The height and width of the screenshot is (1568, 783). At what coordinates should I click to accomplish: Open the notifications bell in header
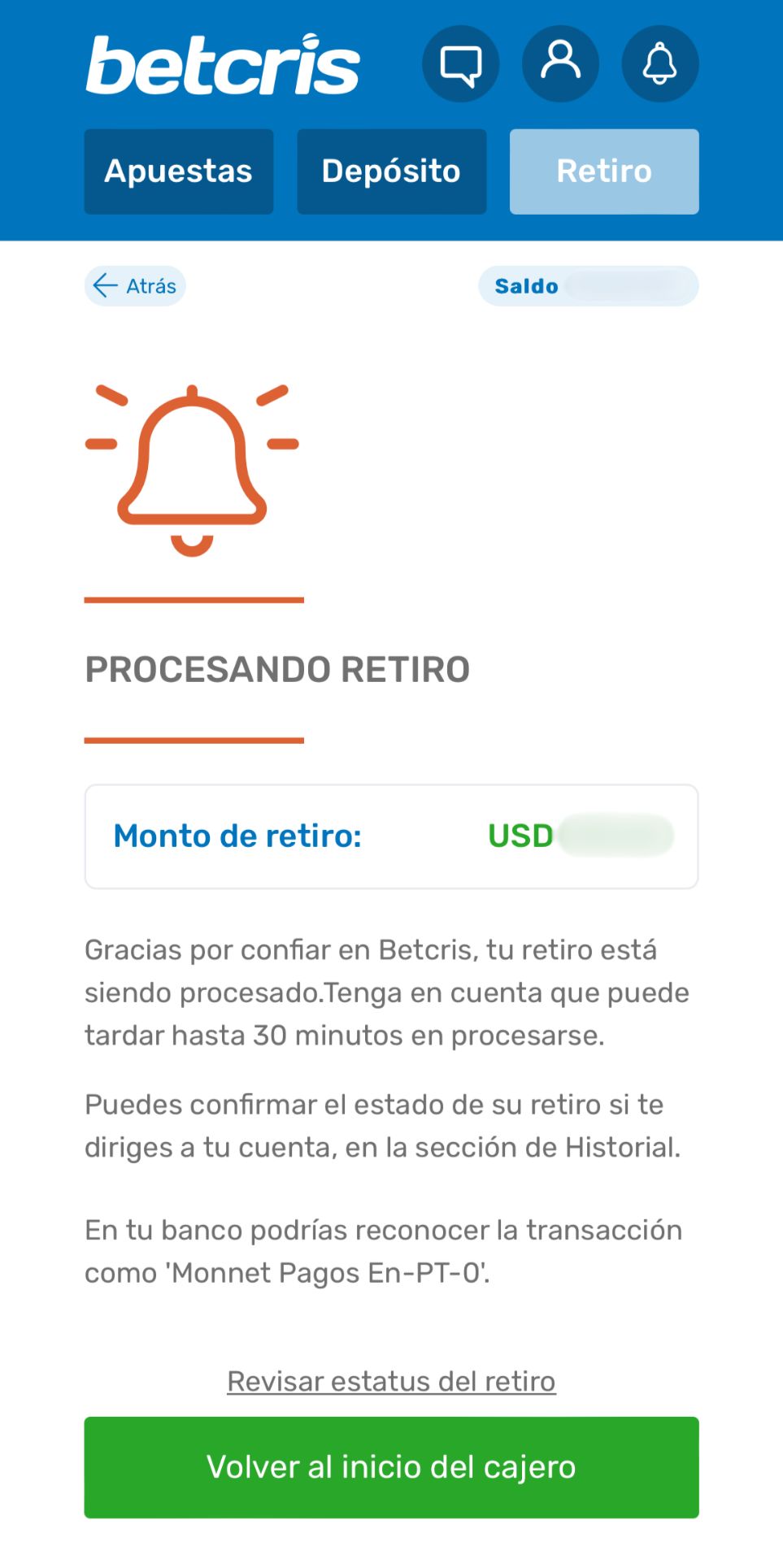[x=659, y=63]
